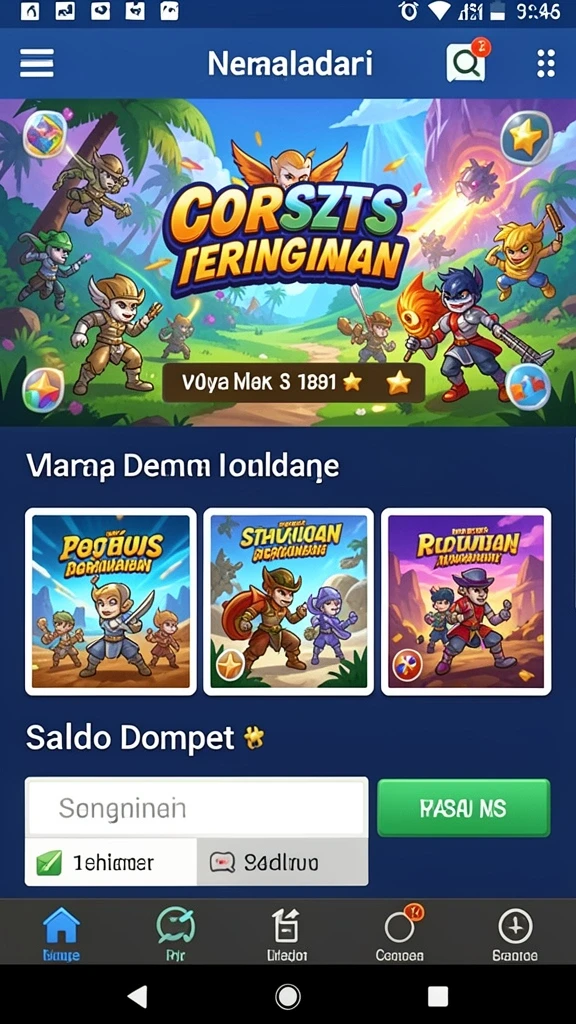Screen dimensions: 576x1024
Task: Focus the Songninan input field
Action: (x=197, y=808)
